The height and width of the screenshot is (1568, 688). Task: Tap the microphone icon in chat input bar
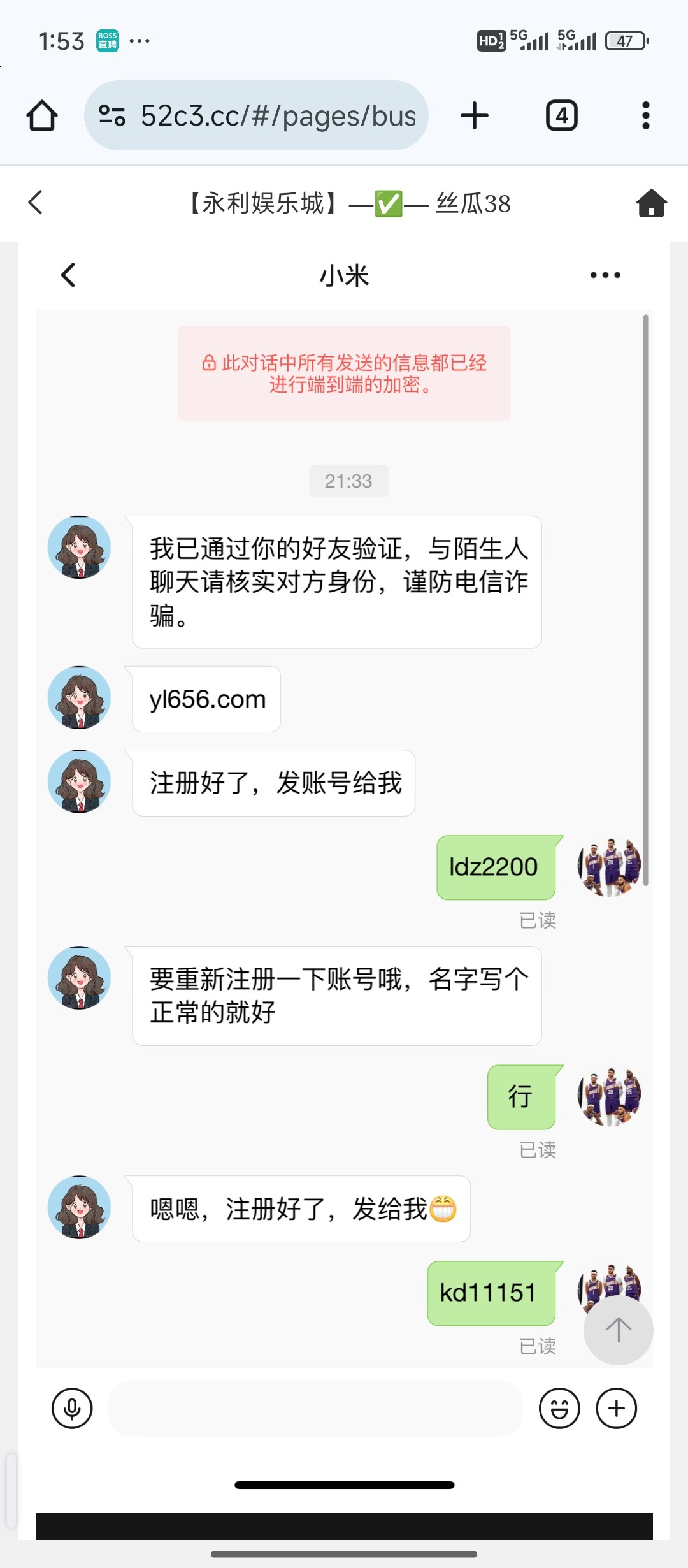pyautogui.click(x=72, y=1409)
